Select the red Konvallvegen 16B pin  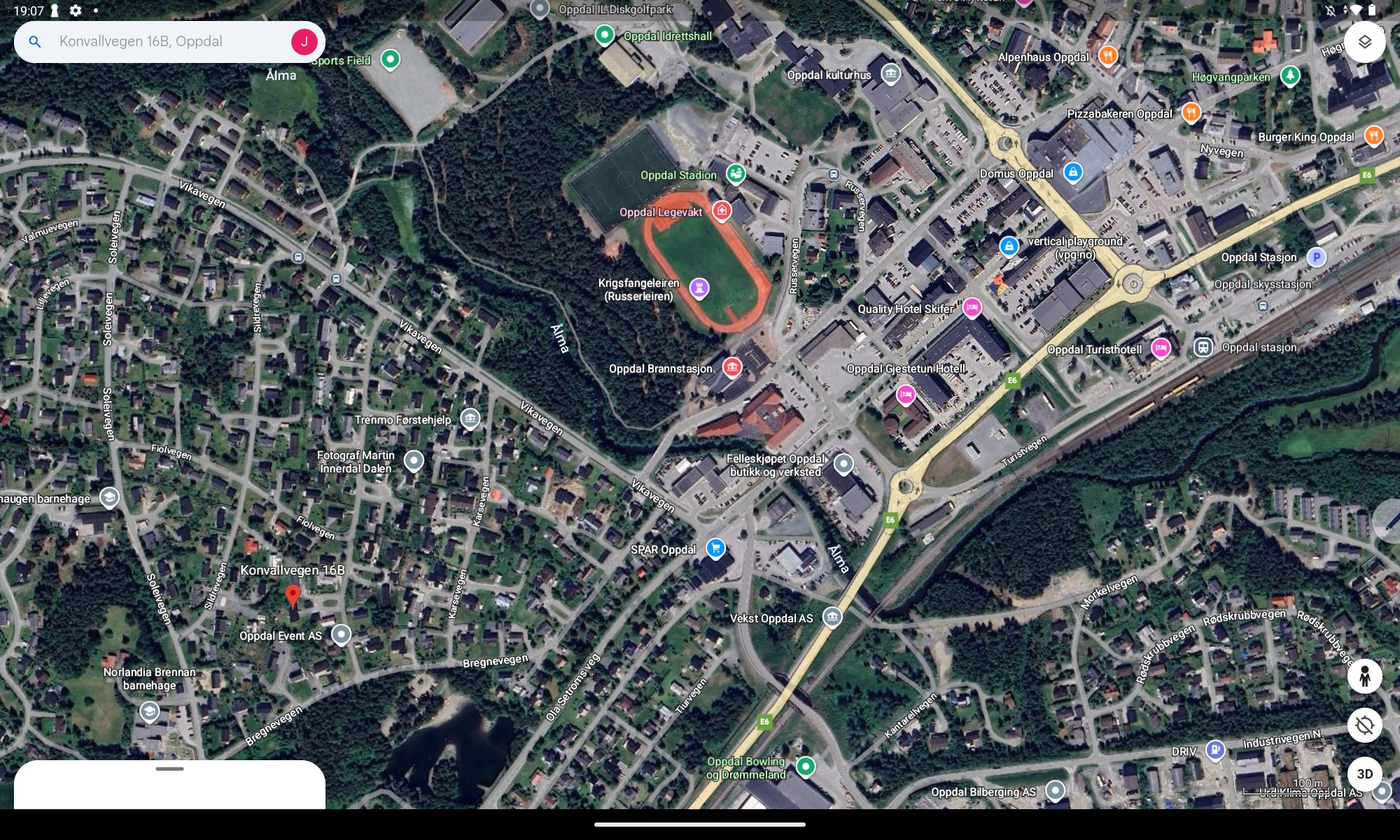[293, 596]
